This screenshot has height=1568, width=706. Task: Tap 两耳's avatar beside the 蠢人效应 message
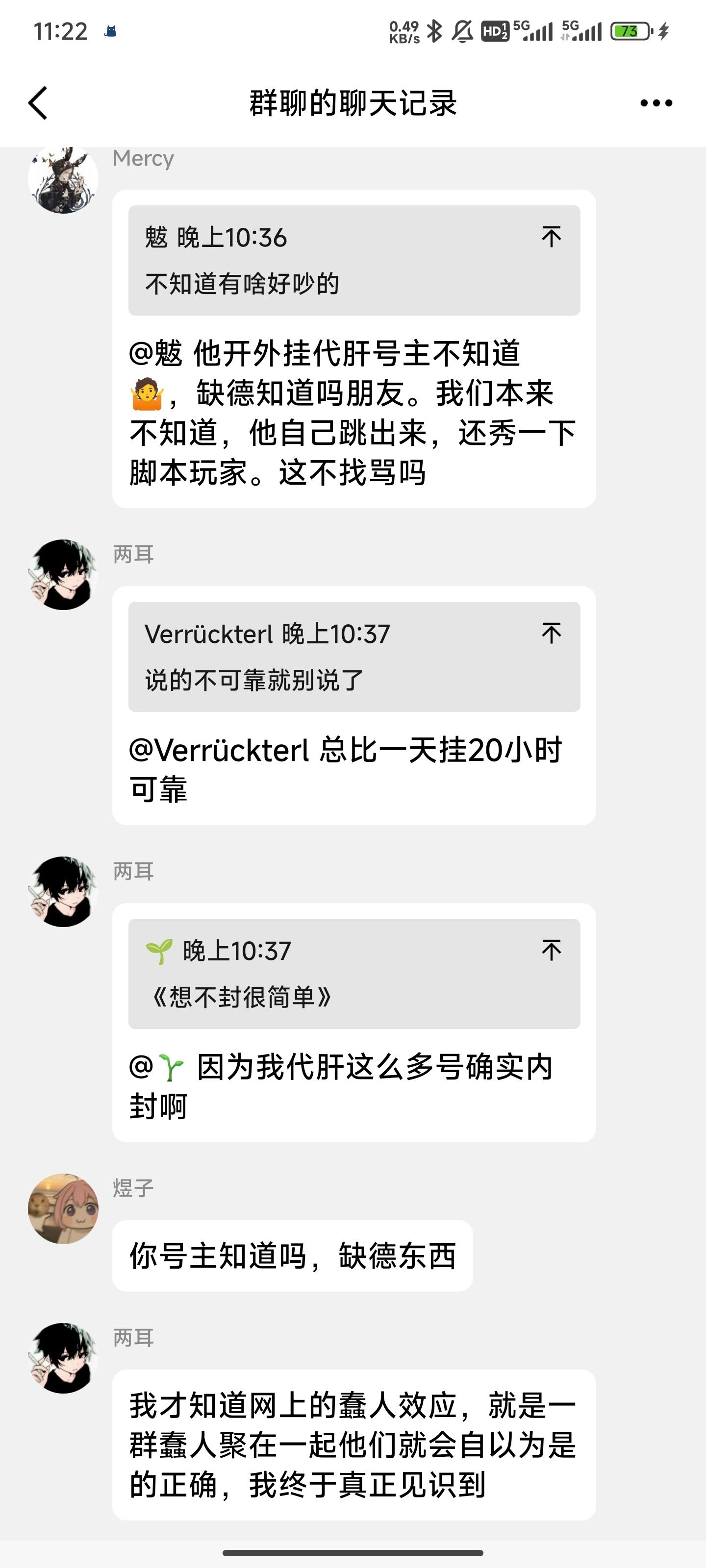63,1357
